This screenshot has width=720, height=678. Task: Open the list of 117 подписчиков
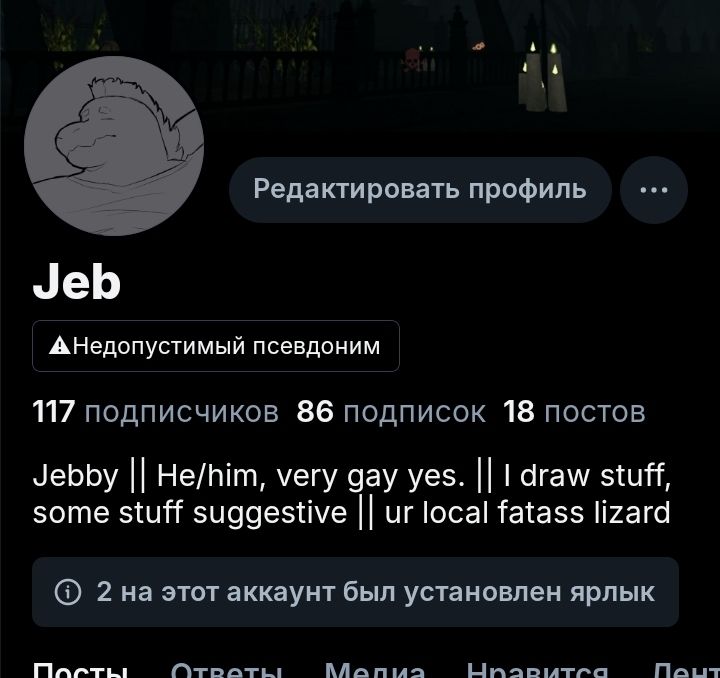156,411
